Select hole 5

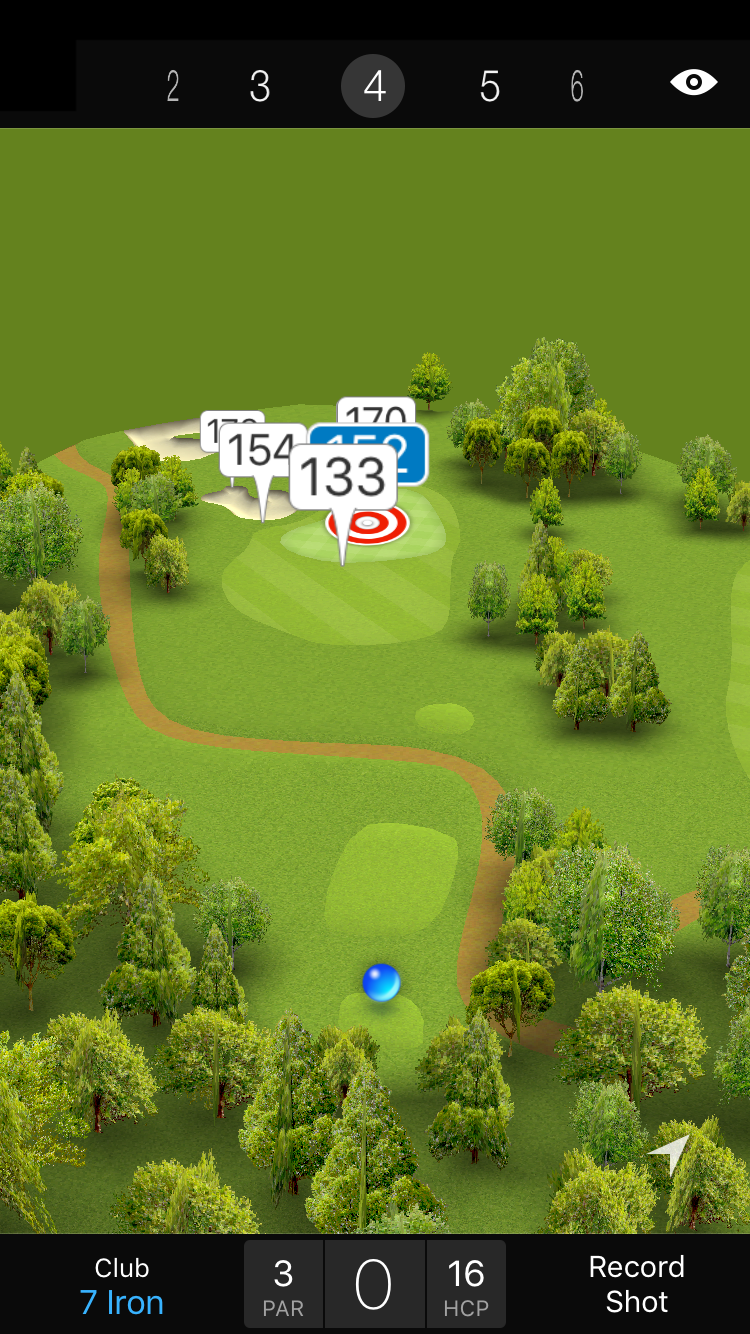pos(489,87)
